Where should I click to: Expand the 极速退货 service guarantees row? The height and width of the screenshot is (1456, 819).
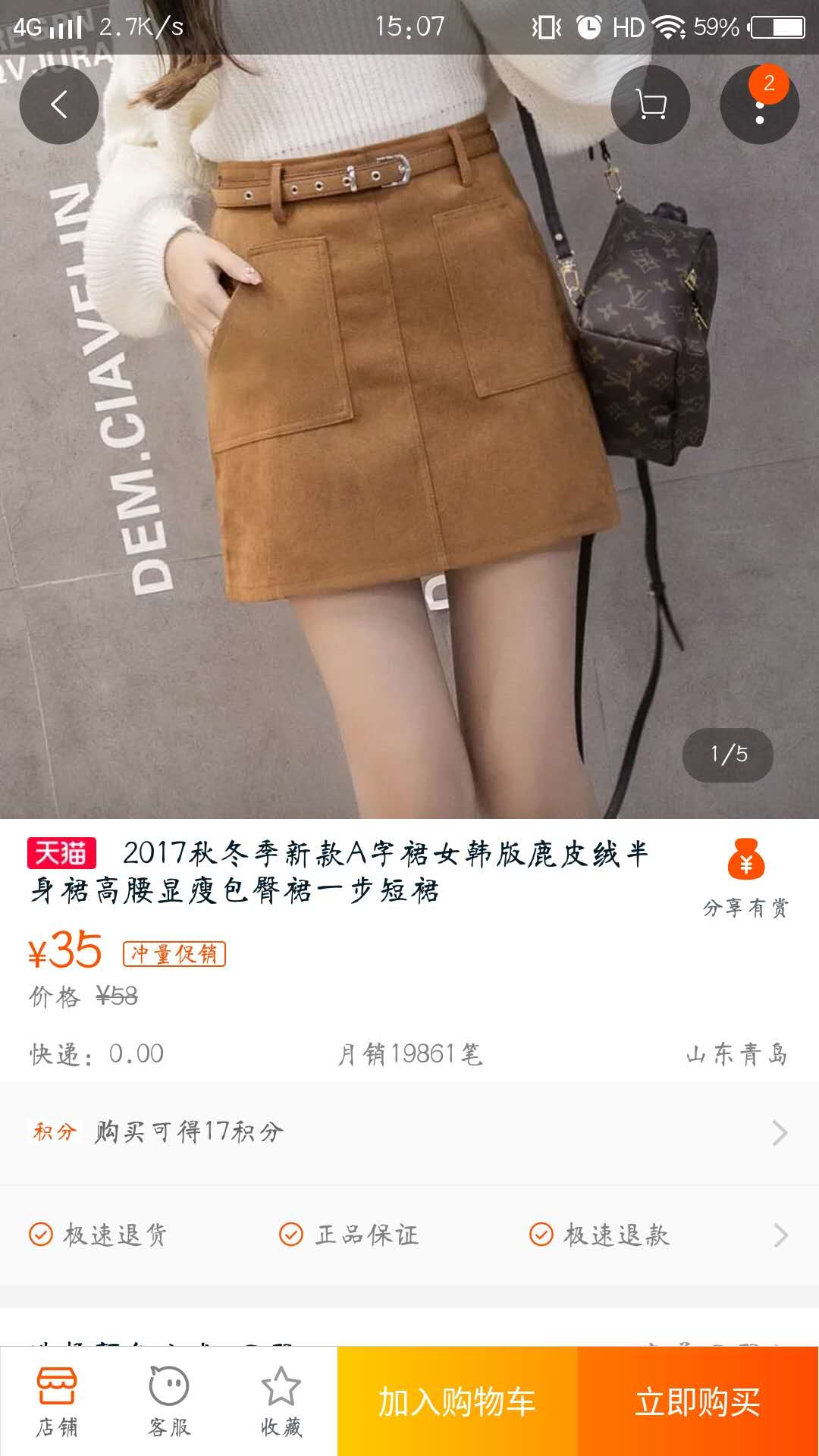(x=409, y=1235)
